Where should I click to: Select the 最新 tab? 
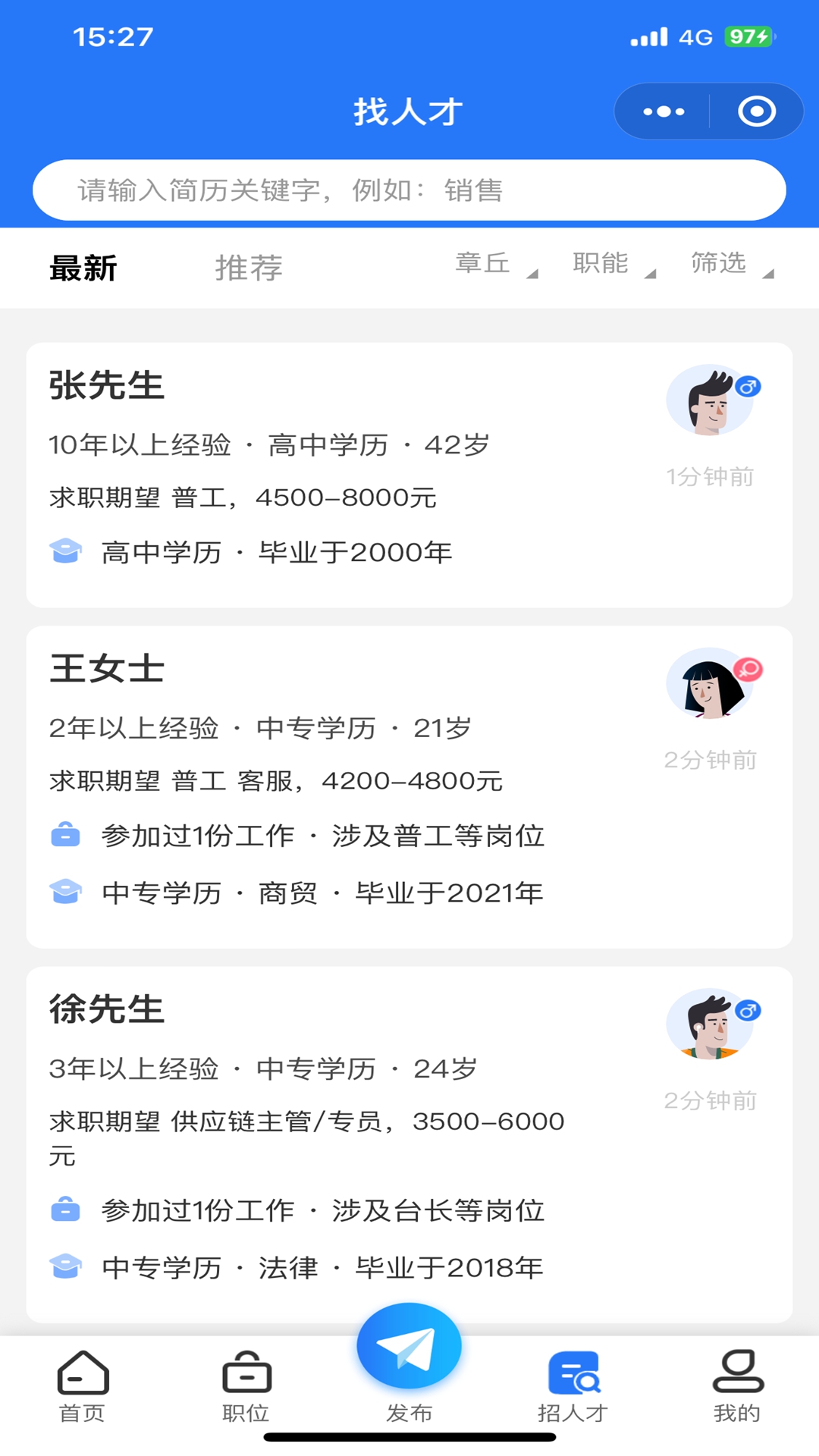point(83,268)
